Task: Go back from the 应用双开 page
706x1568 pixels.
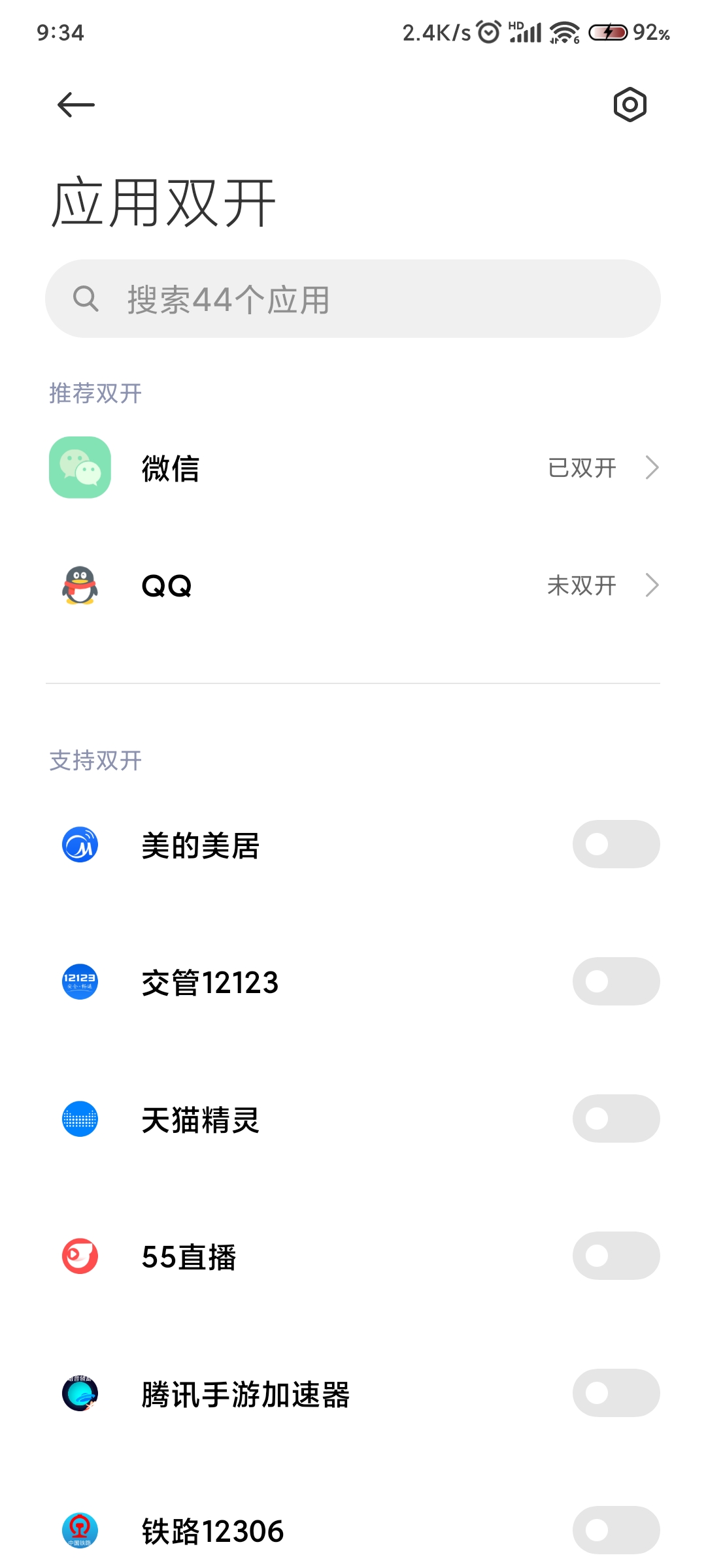Action: pos(76,105)
